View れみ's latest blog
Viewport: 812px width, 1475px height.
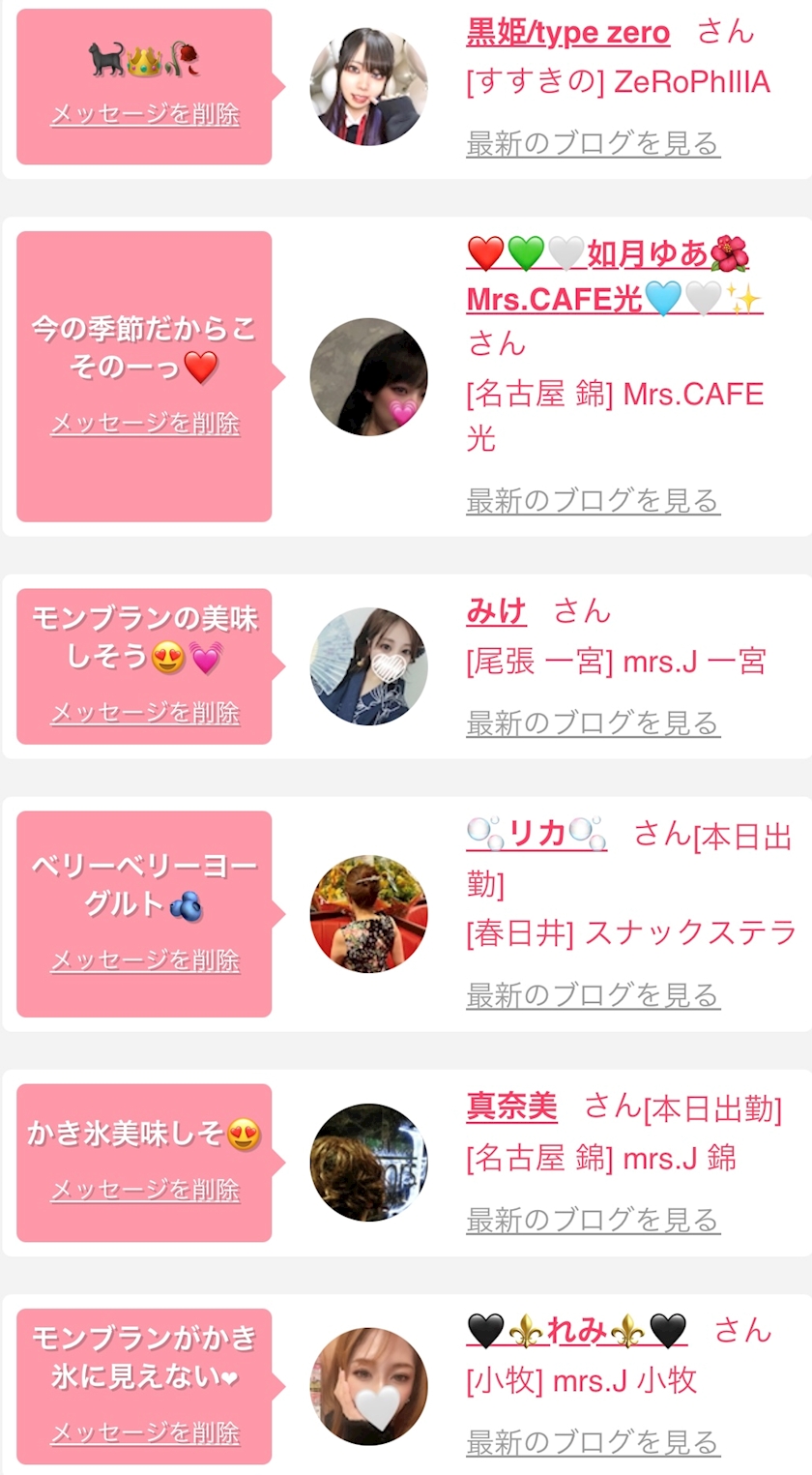pyautogui.click(x=593, y=1442)
